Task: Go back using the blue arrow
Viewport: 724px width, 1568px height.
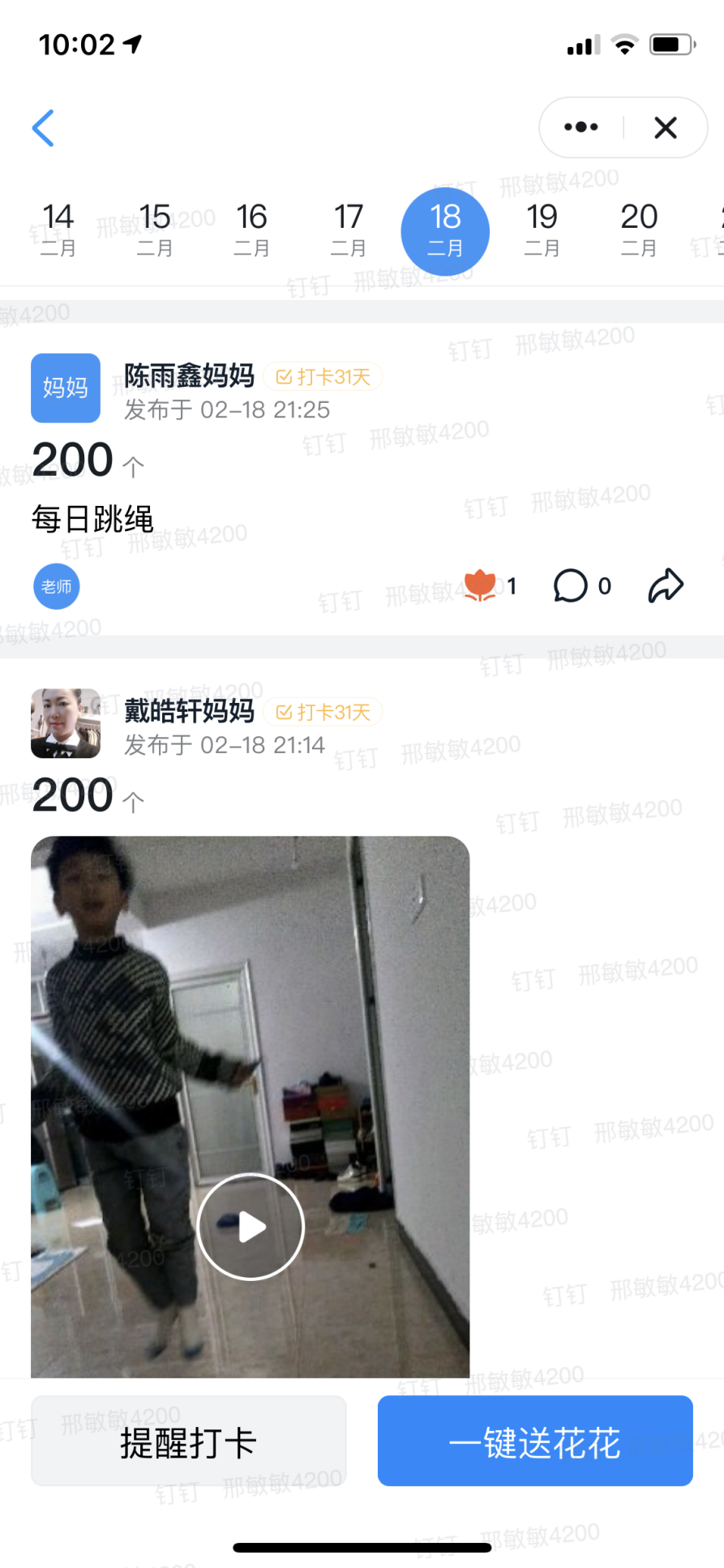Action: [x=44, y=128]
